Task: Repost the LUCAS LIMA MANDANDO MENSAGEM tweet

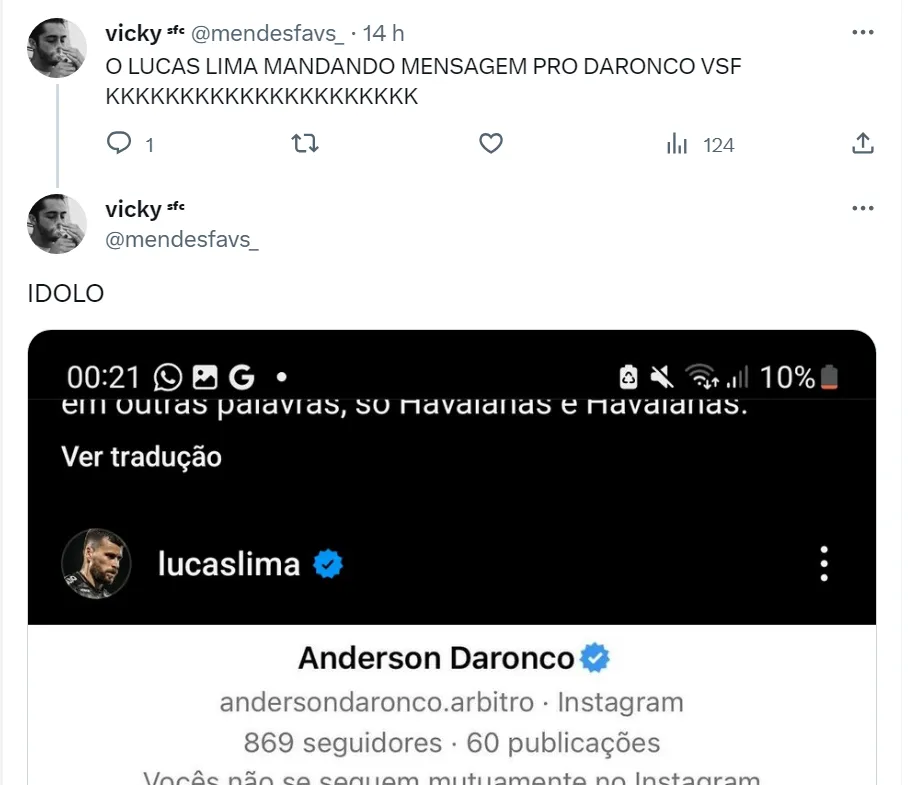Action: click(x=304, y=144)
